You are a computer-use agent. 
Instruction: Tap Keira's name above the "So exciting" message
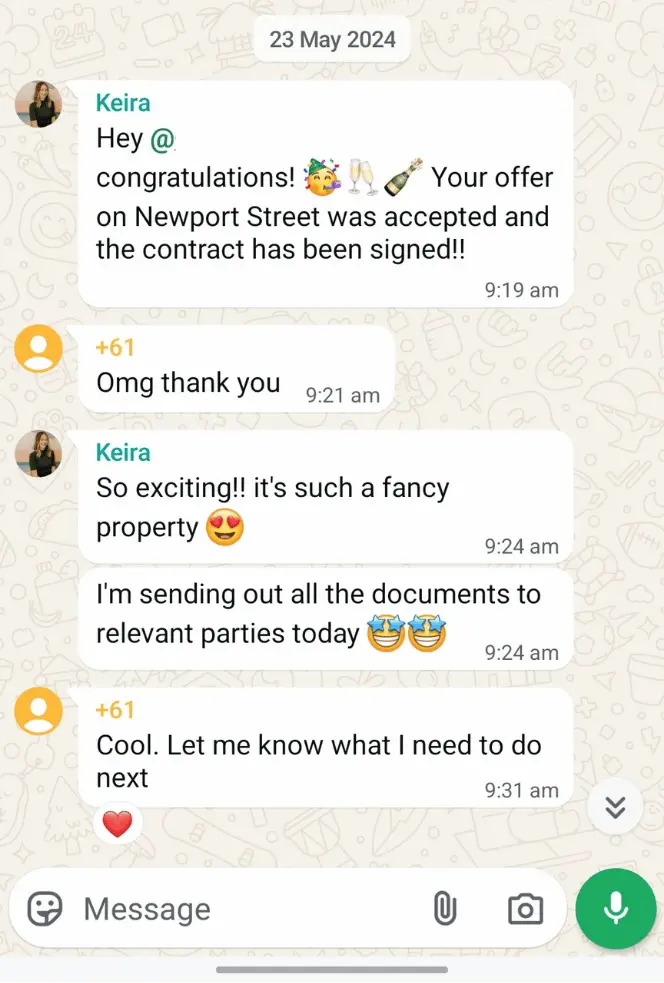click(x=123, y=452)
